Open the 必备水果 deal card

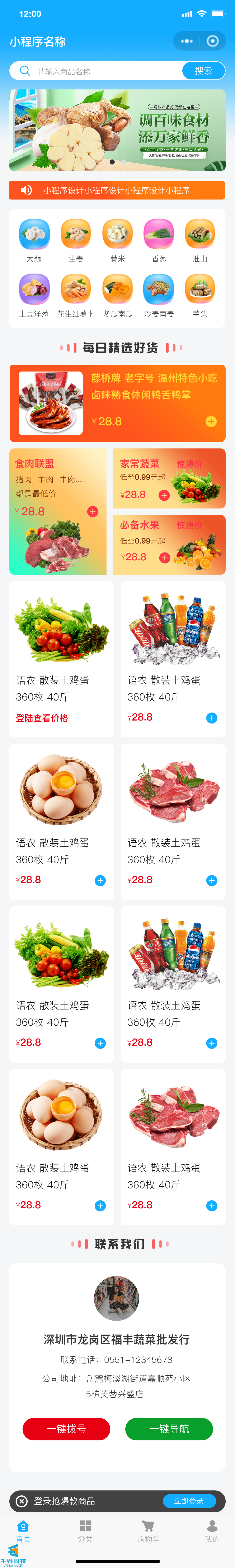pos(169,544)
